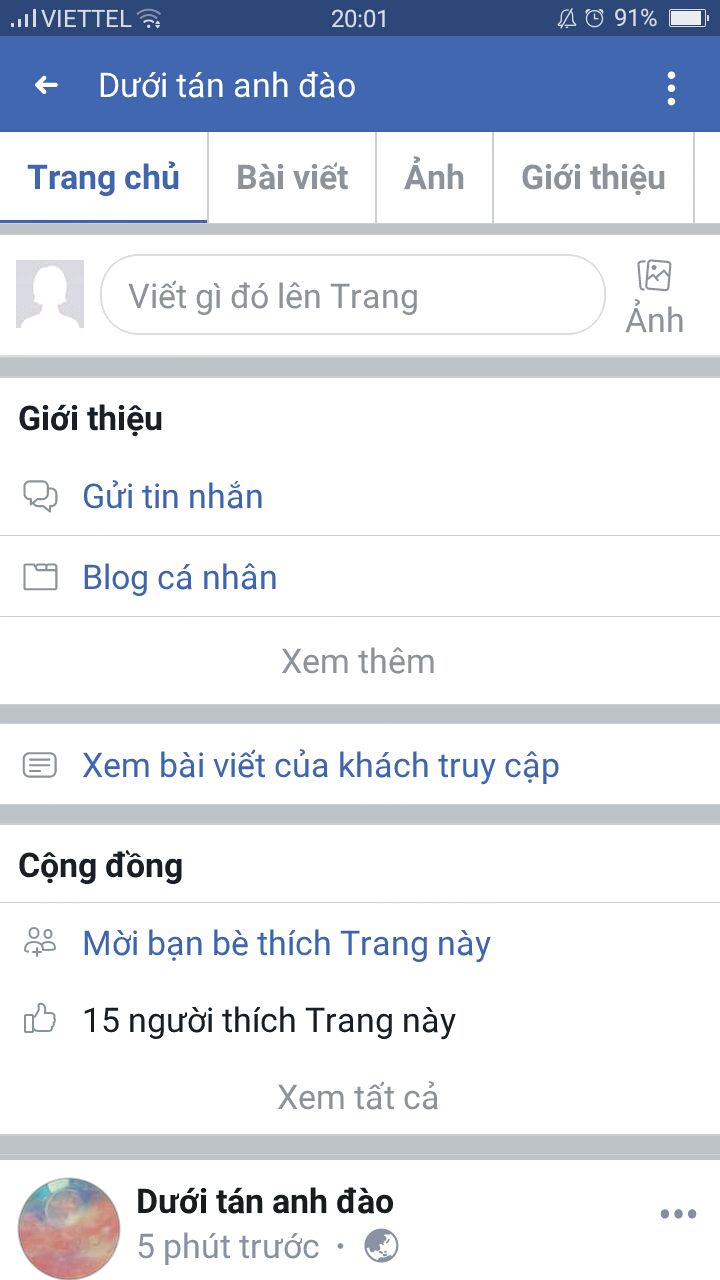Select the Trang chủ tab
This screenshot has width=720, height=1280.
click(104, 178)
